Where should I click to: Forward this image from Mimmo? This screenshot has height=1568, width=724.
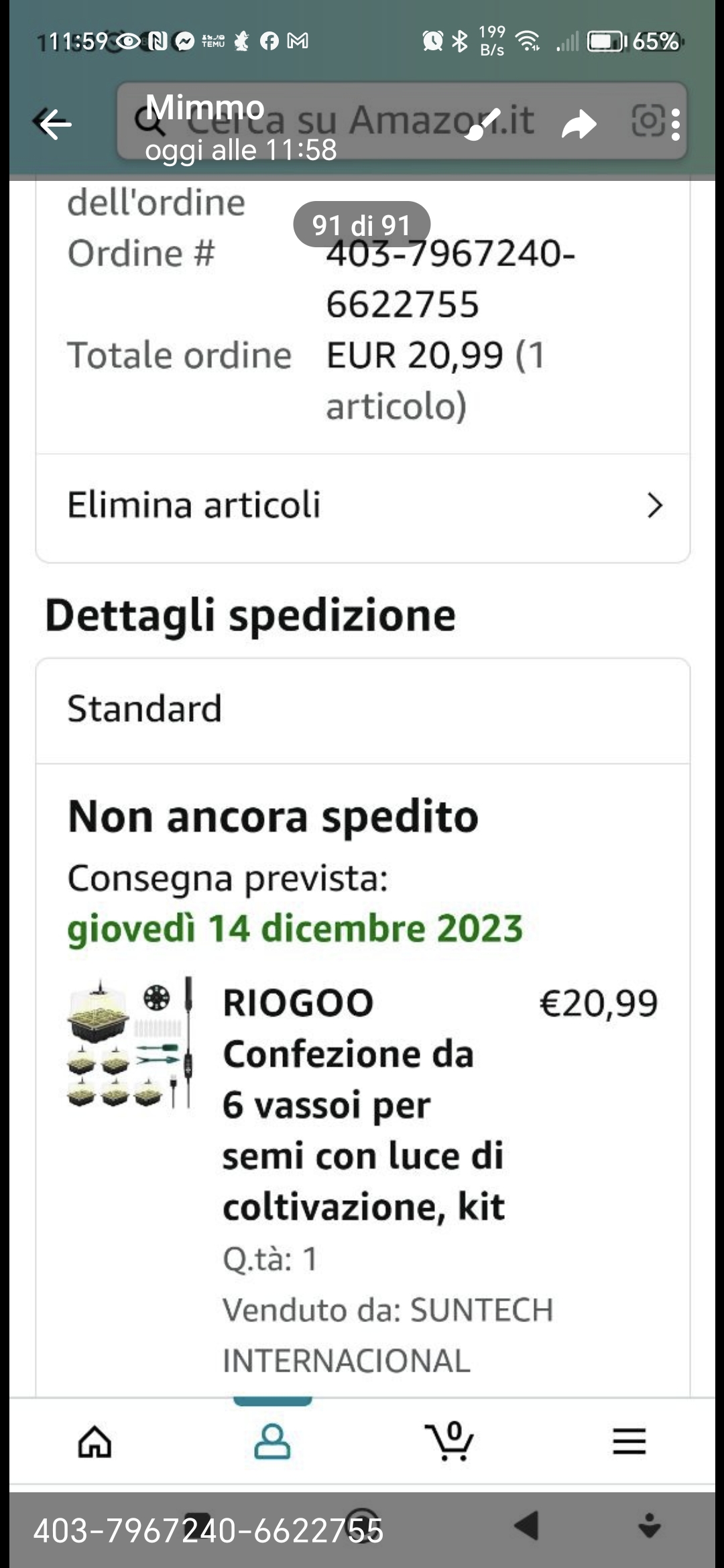tap(579, 124)
